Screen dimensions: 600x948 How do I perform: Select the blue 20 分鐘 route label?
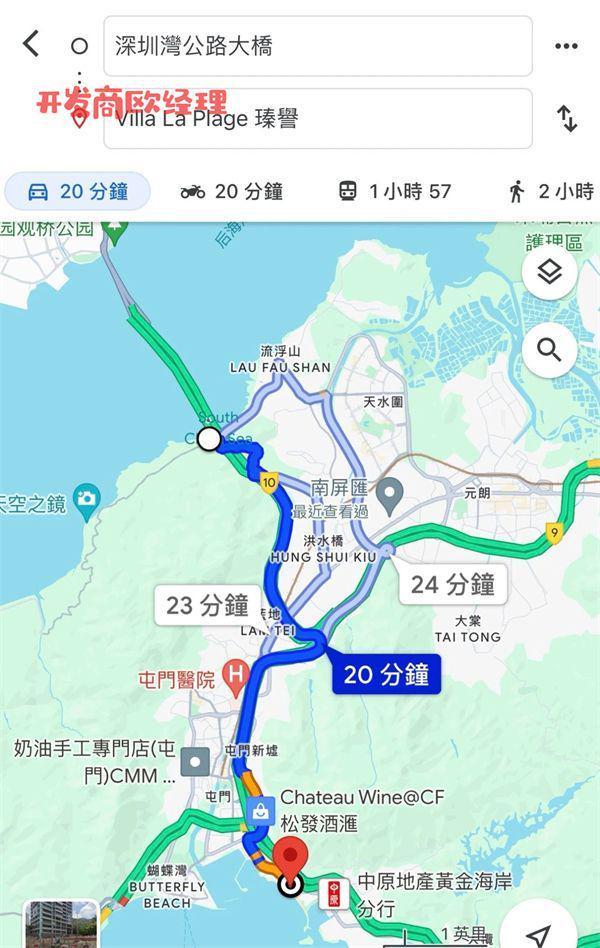coord(386,675)
